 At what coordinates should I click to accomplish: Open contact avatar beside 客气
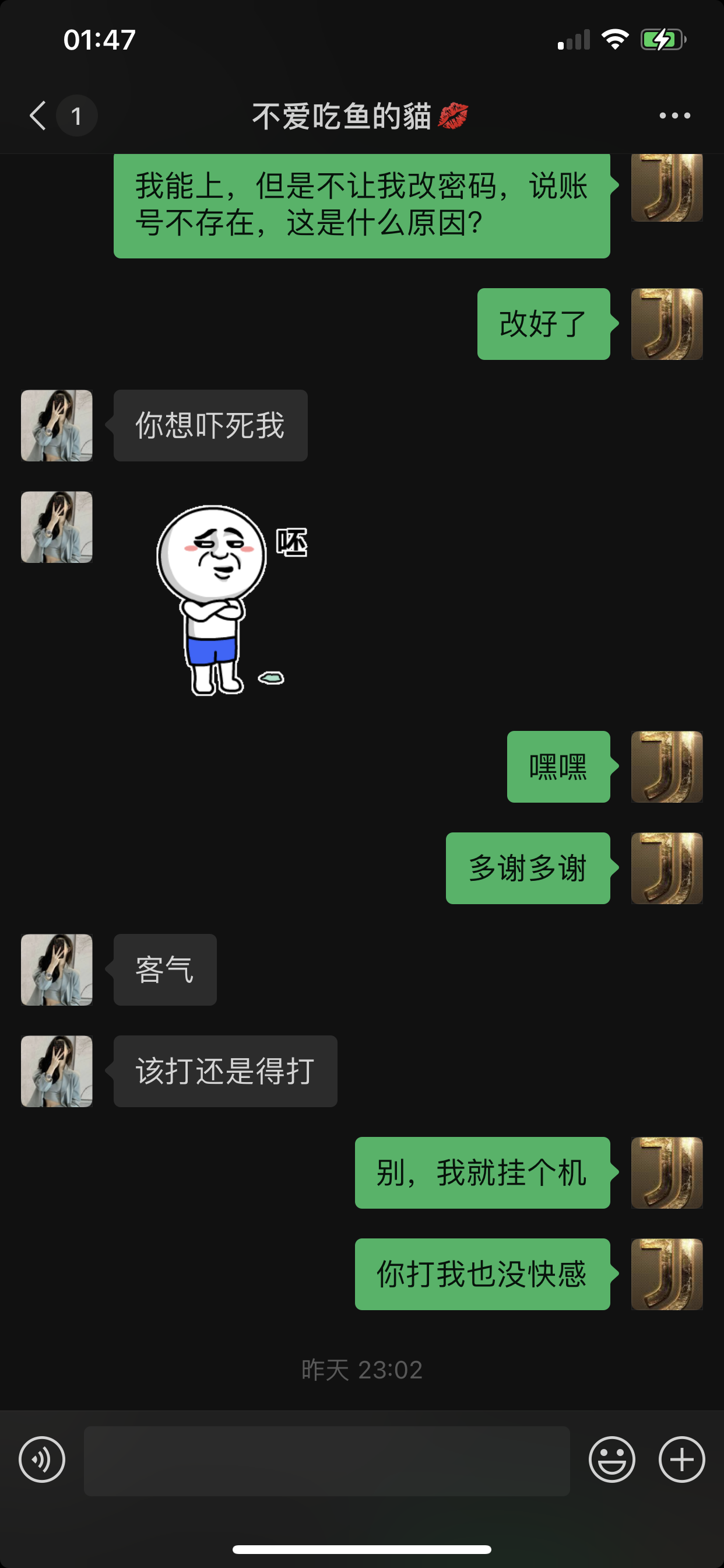tap(57, 970)
